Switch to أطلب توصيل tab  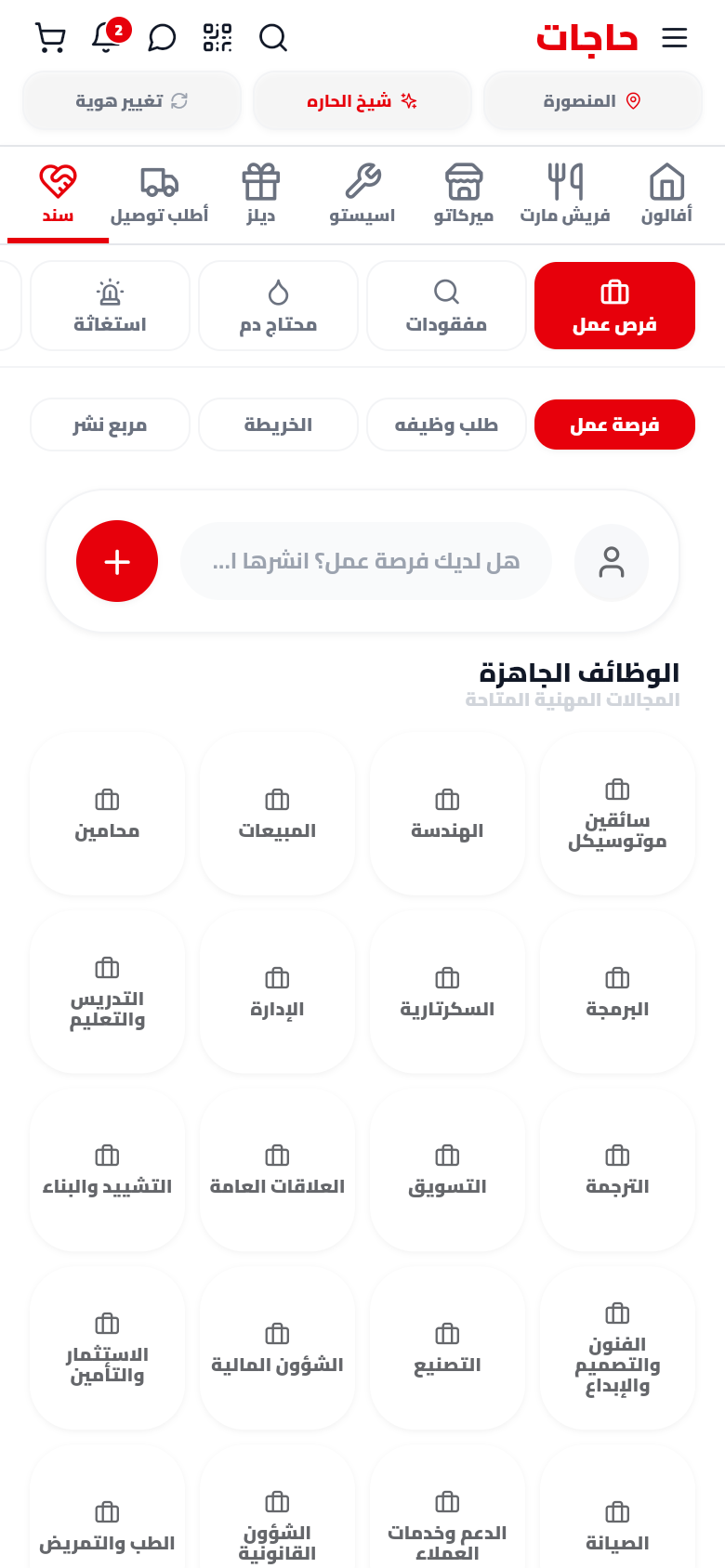pyautogui.click(x=160, y=194)
